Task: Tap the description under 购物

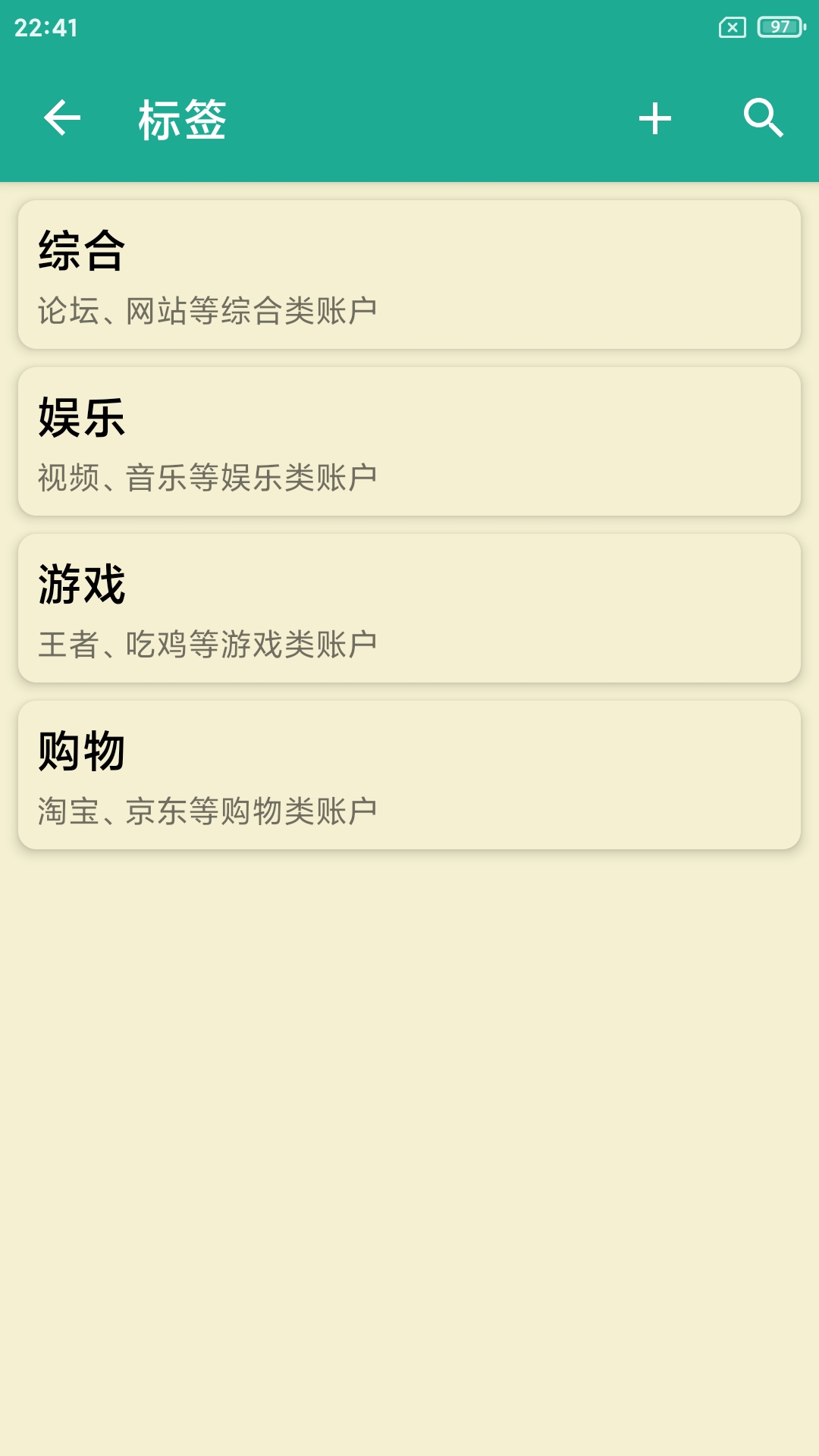Action: pos(206,810)
